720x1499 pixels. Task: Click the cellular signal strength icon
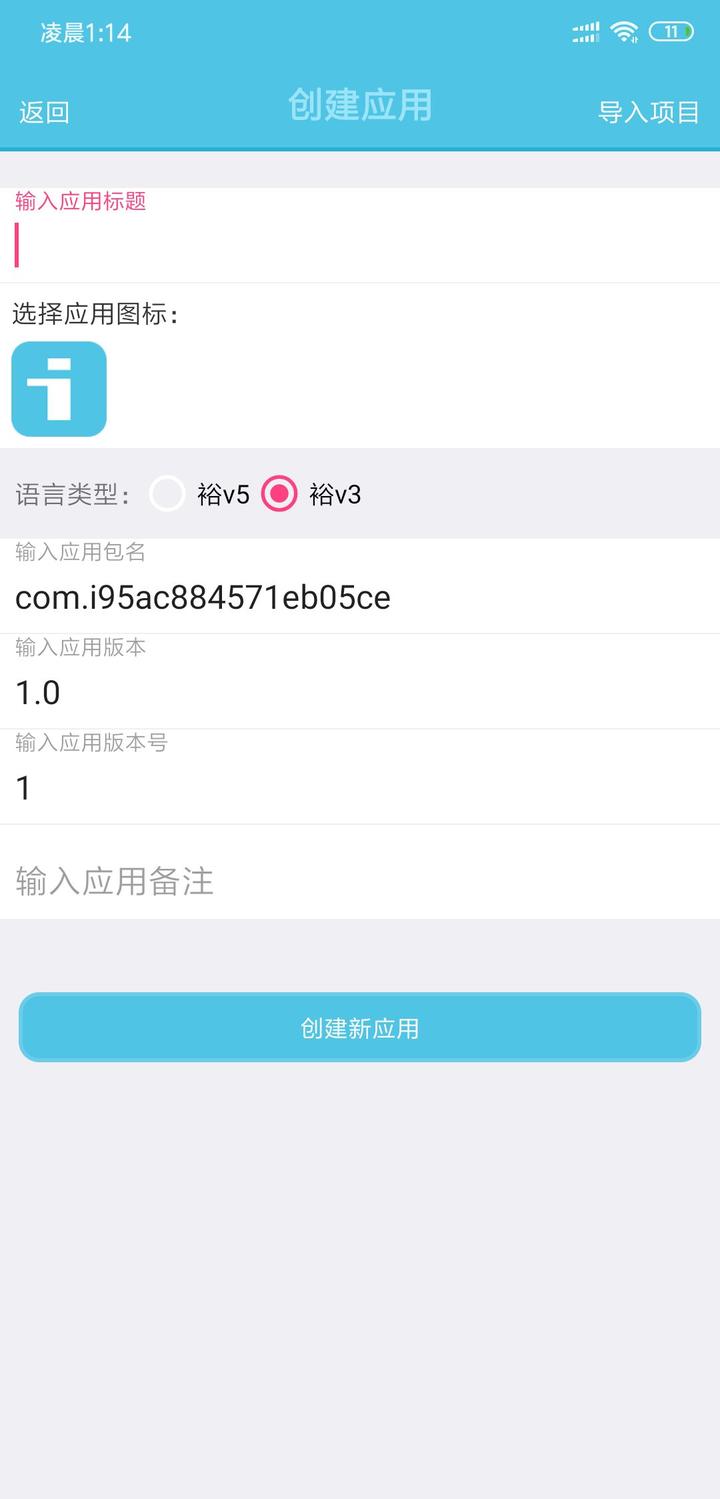585,31
